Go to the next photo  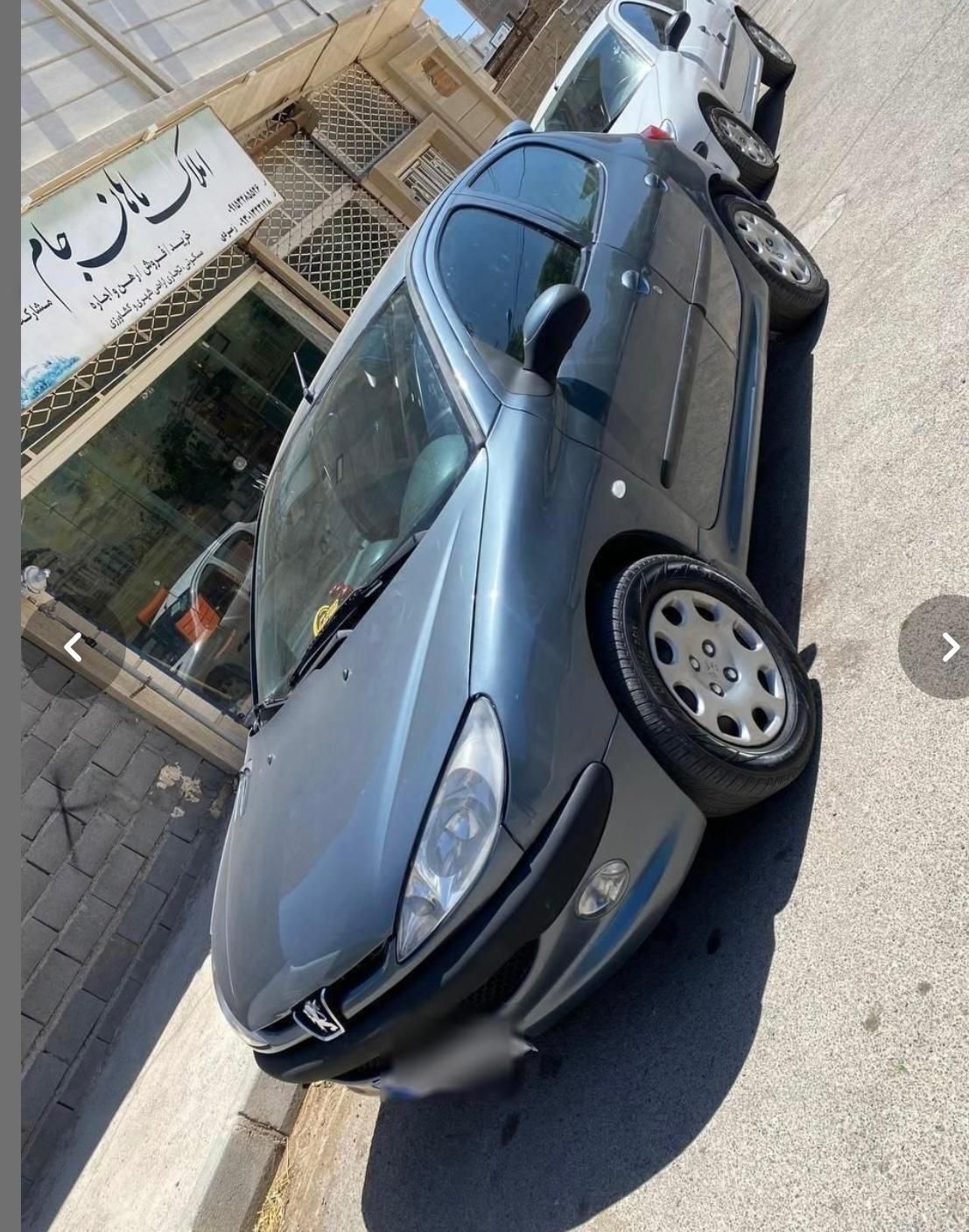coord(949,647)
